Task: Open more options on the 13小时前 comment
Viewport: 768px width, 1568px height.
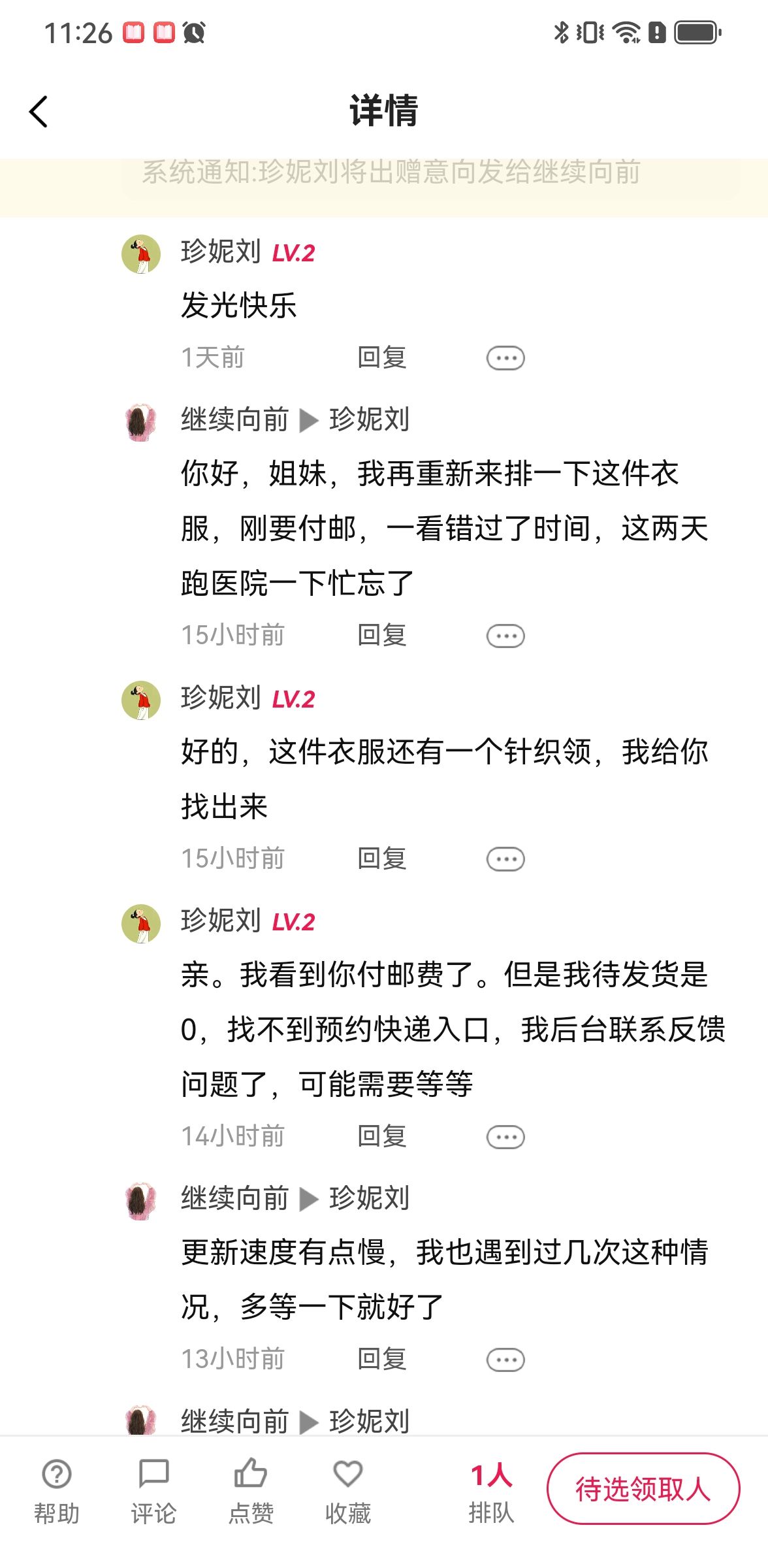Action: (x=505, y=1360)
